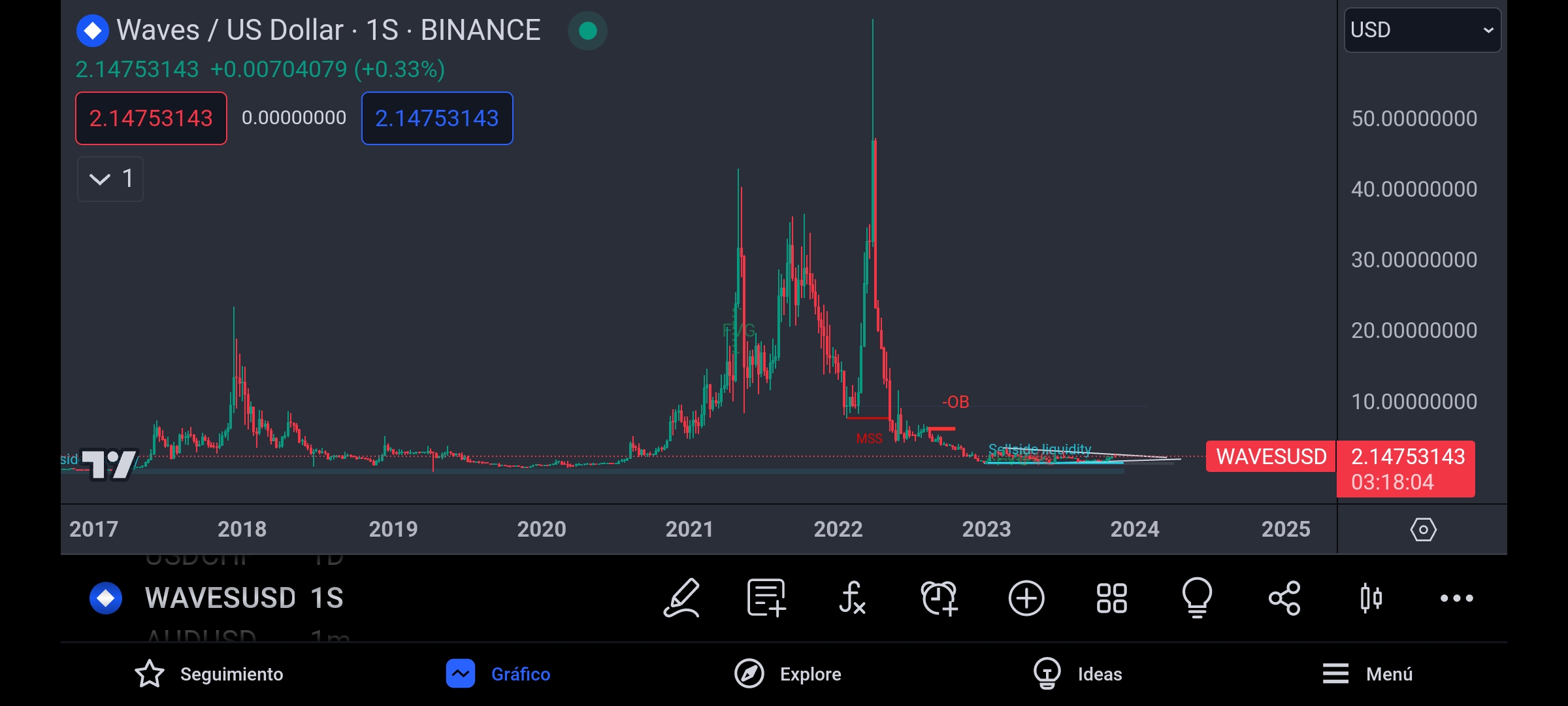Switch to the Explore tab
The image size is (1568, 706).
pyautogui.click(x=788, y=674)
